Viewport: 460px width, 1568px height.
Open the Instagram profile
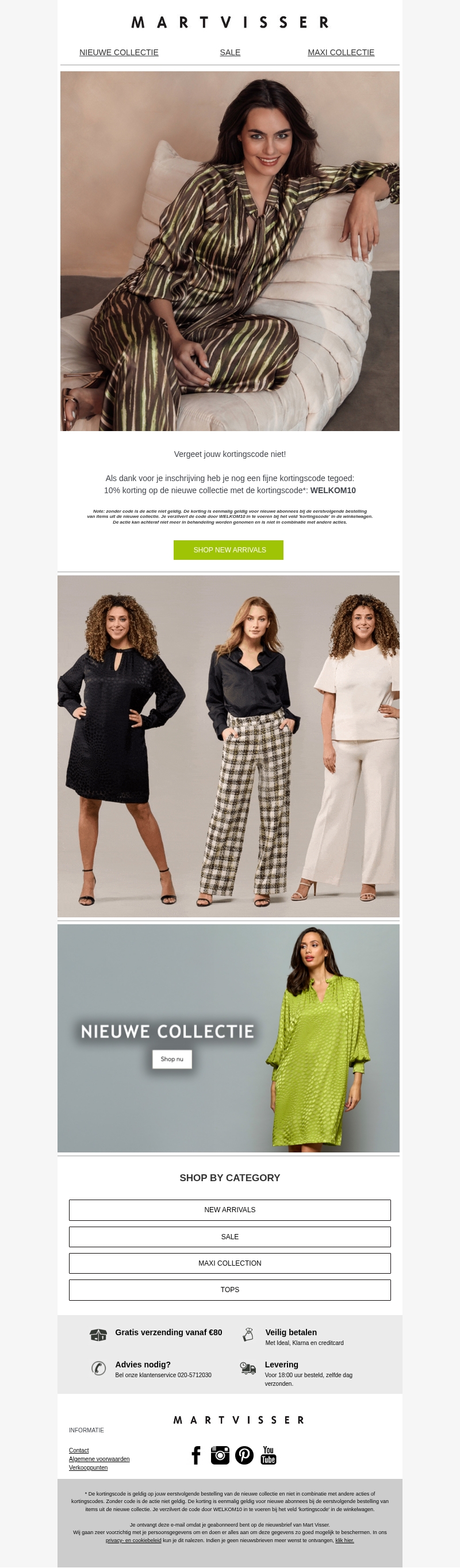point(220,1455)
